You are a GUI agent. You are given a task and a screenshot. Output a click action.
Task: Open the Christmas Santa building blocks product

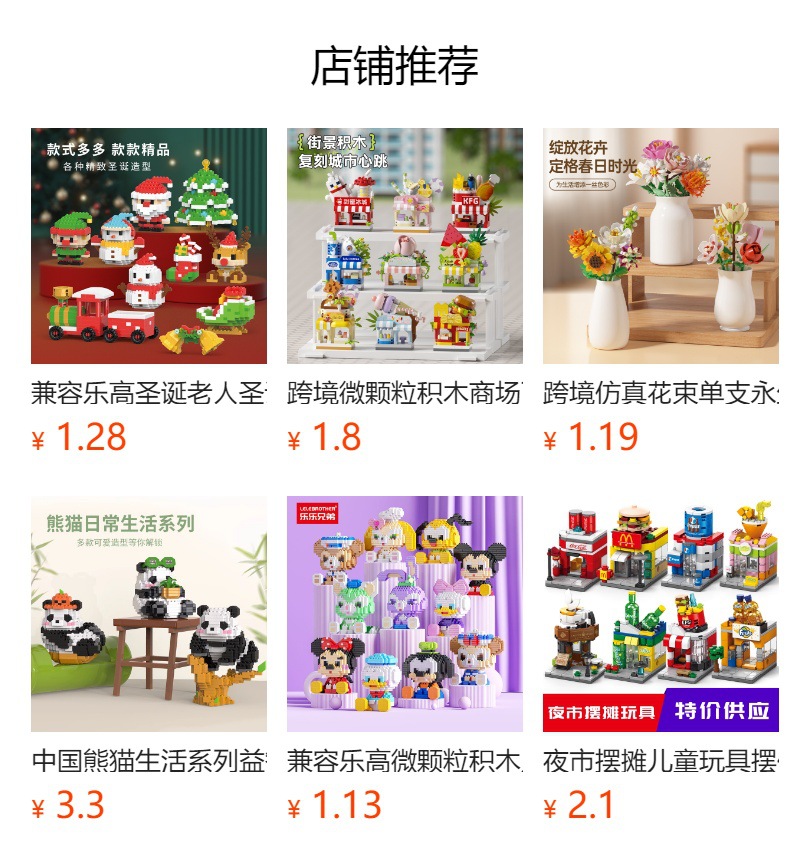149,246
